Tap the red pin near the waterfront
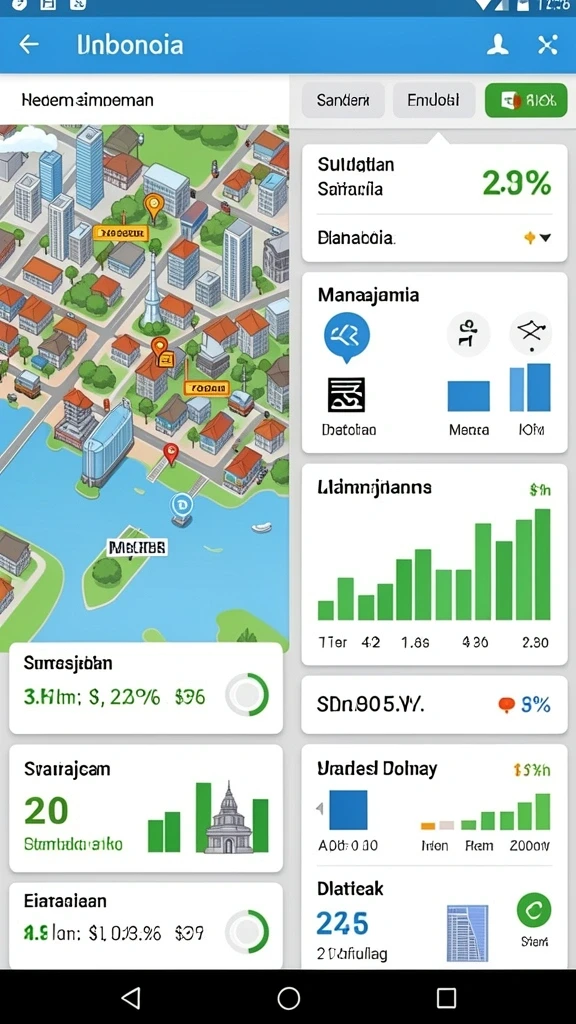 click(x=170, y=453)
